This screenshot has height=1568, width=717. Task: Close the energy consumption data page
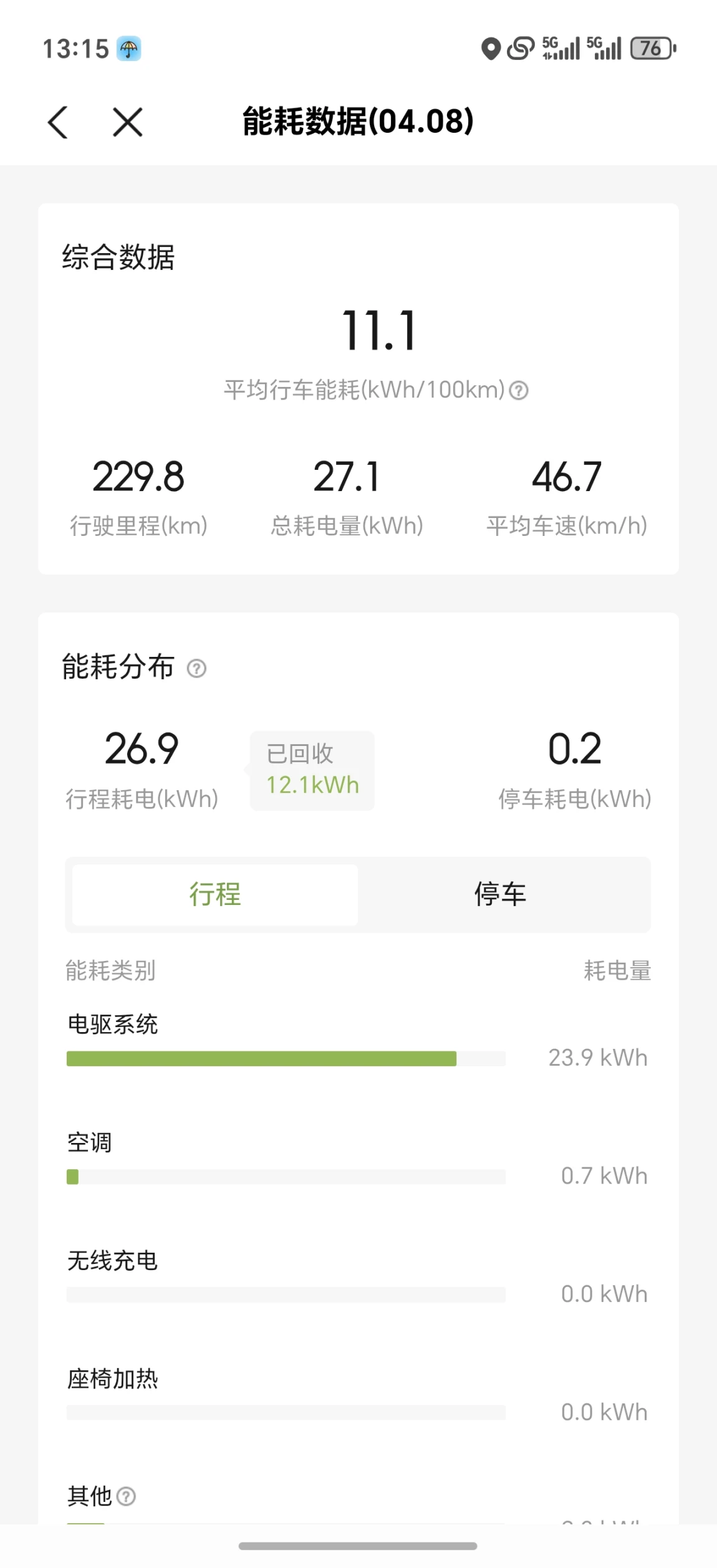click(128, 122)
